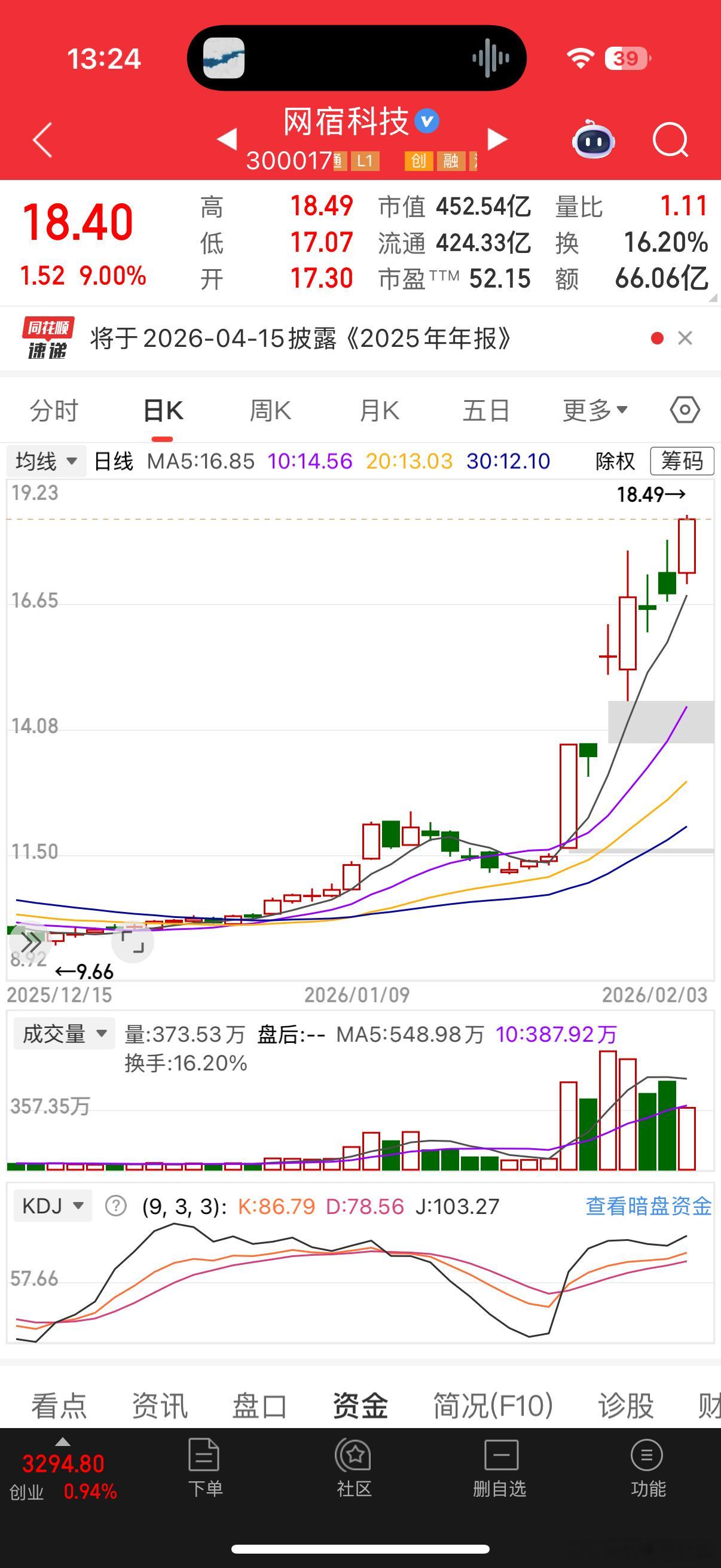Open the 下单 order placement icon
This screenshot has height=1568, width=721.
point(204,1467)
